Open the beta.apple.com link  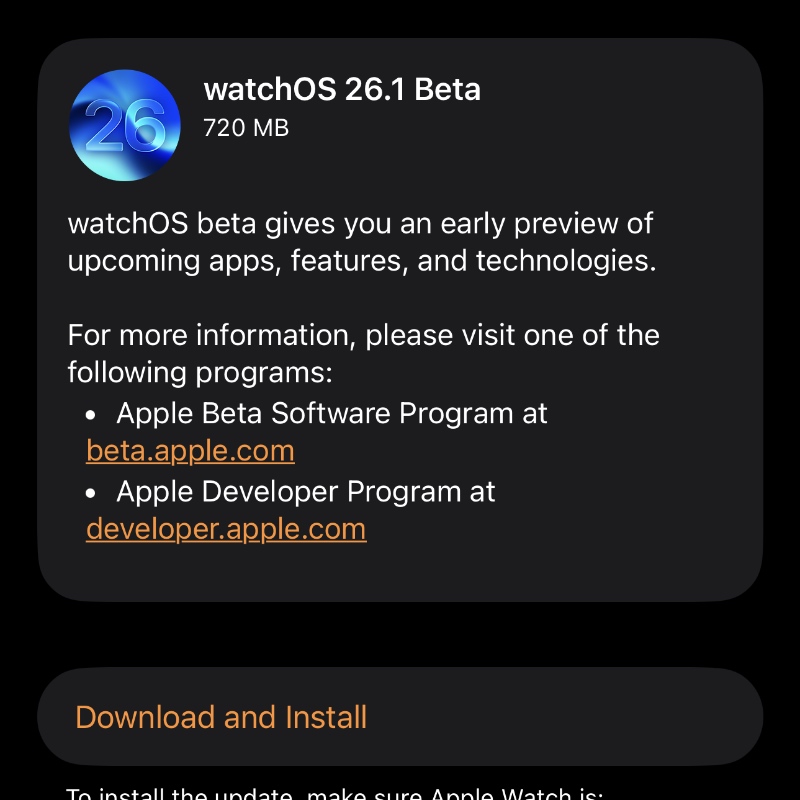pyautogui.click(x=190, y=451)
